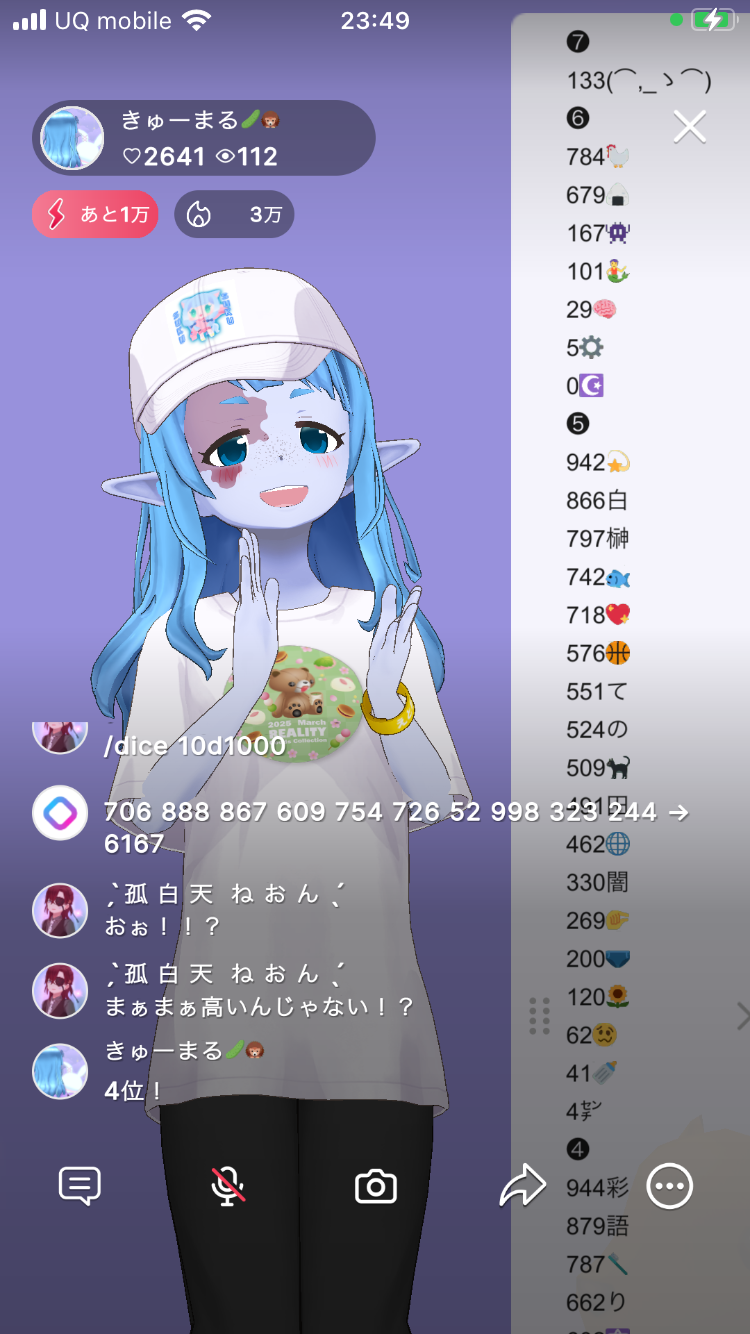
Task: Close the live stream with the X
Action: 690,127
